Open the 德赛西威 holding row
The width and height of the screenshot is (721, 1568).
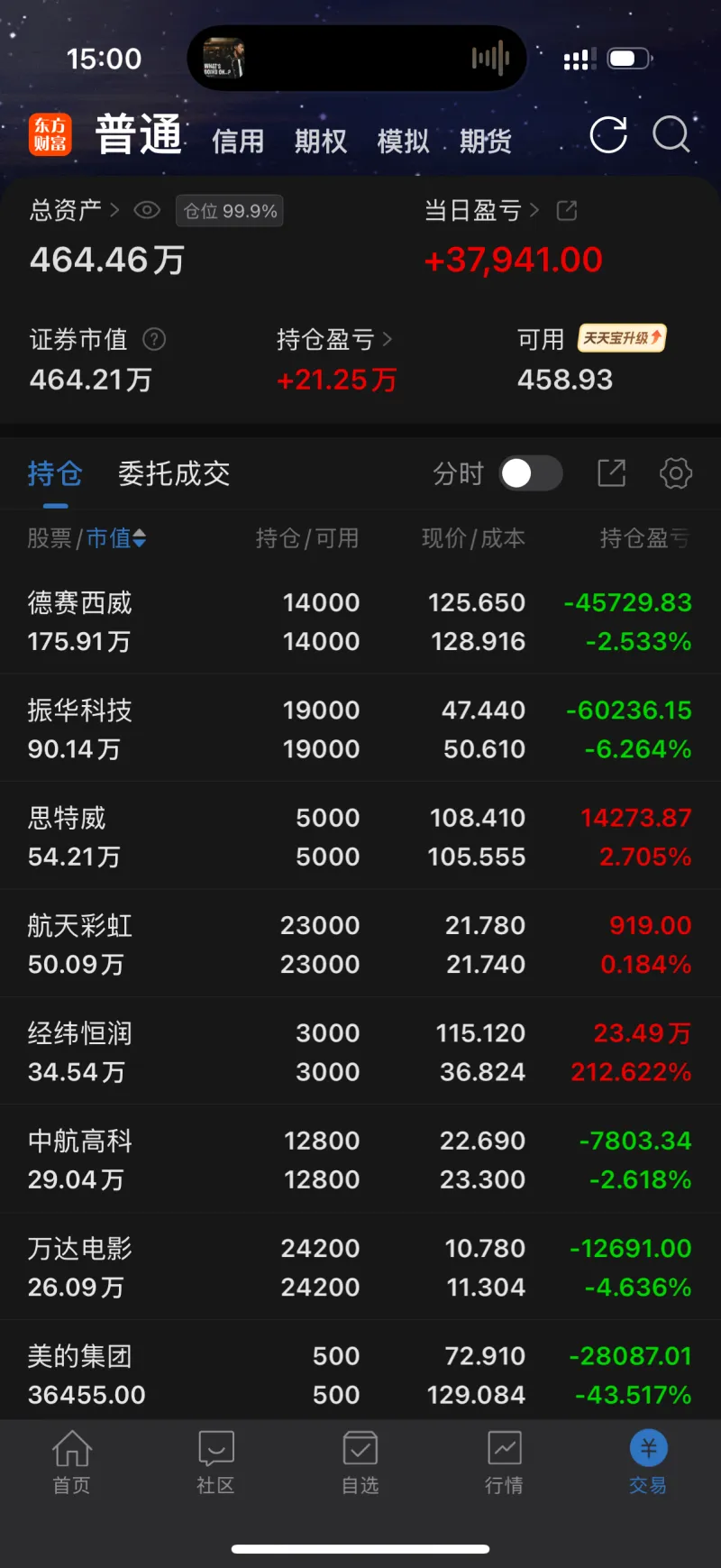coord(360,621)
